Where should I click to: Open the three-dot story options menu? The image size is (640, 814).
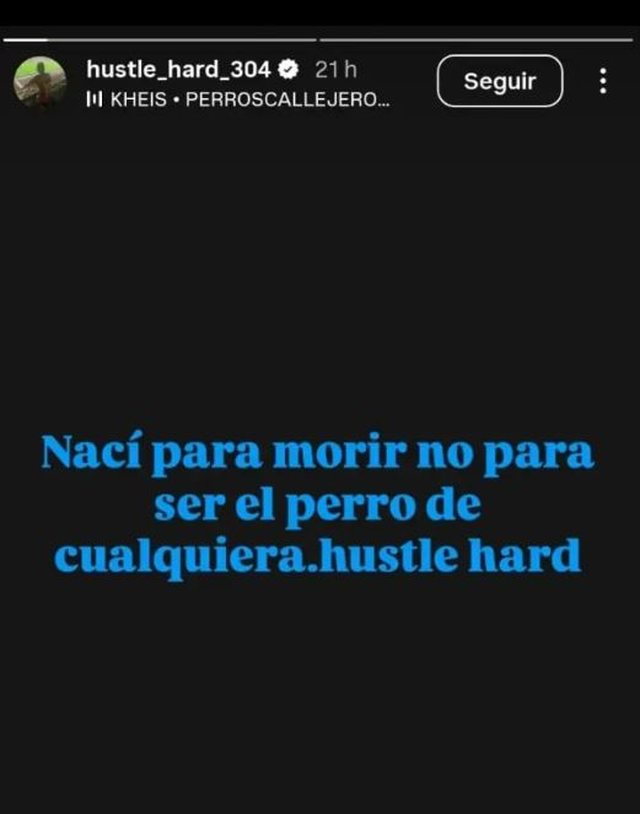603,81
